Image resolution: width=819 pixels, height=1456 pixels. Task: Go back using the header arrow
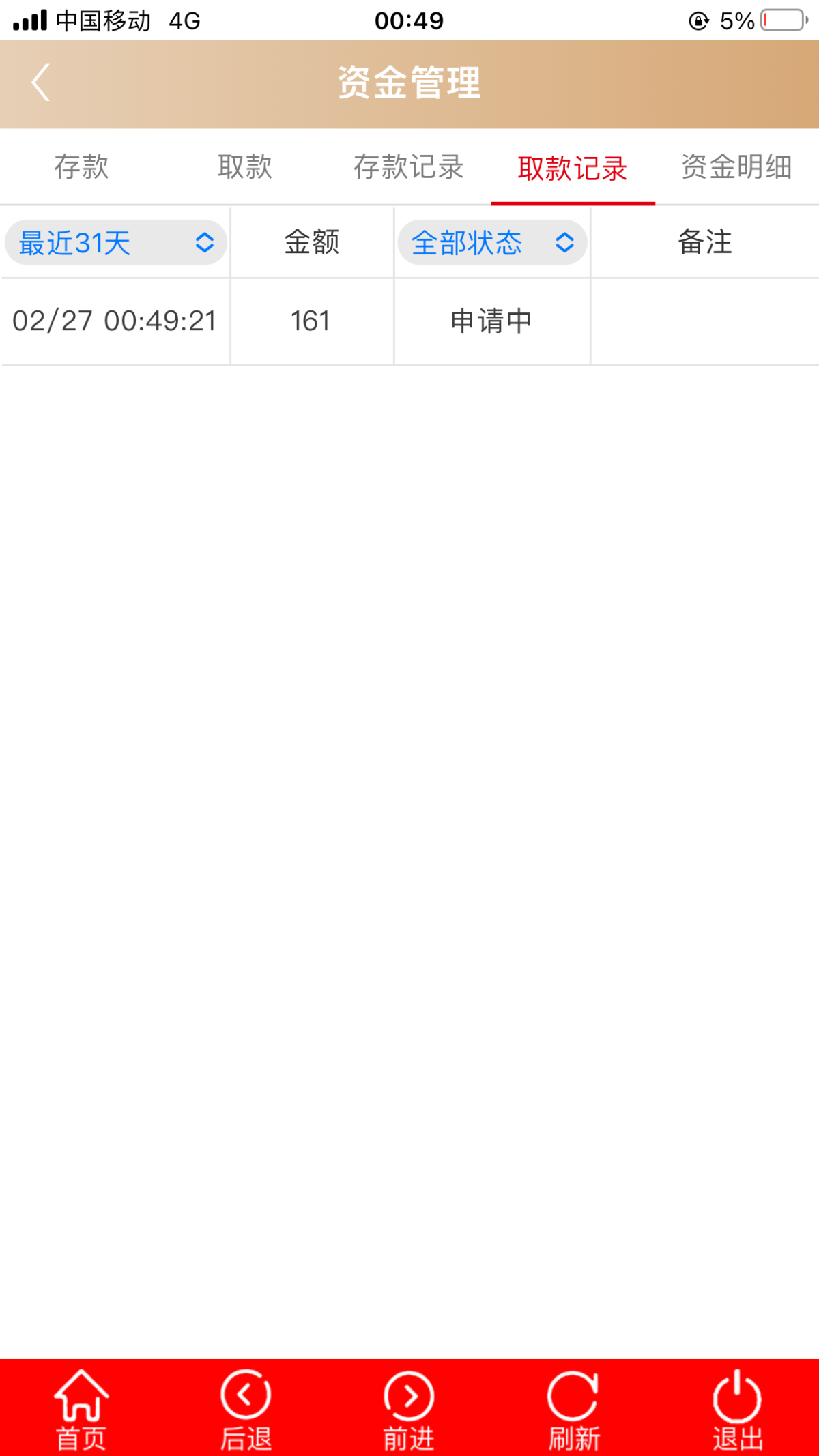click(41, 83)
